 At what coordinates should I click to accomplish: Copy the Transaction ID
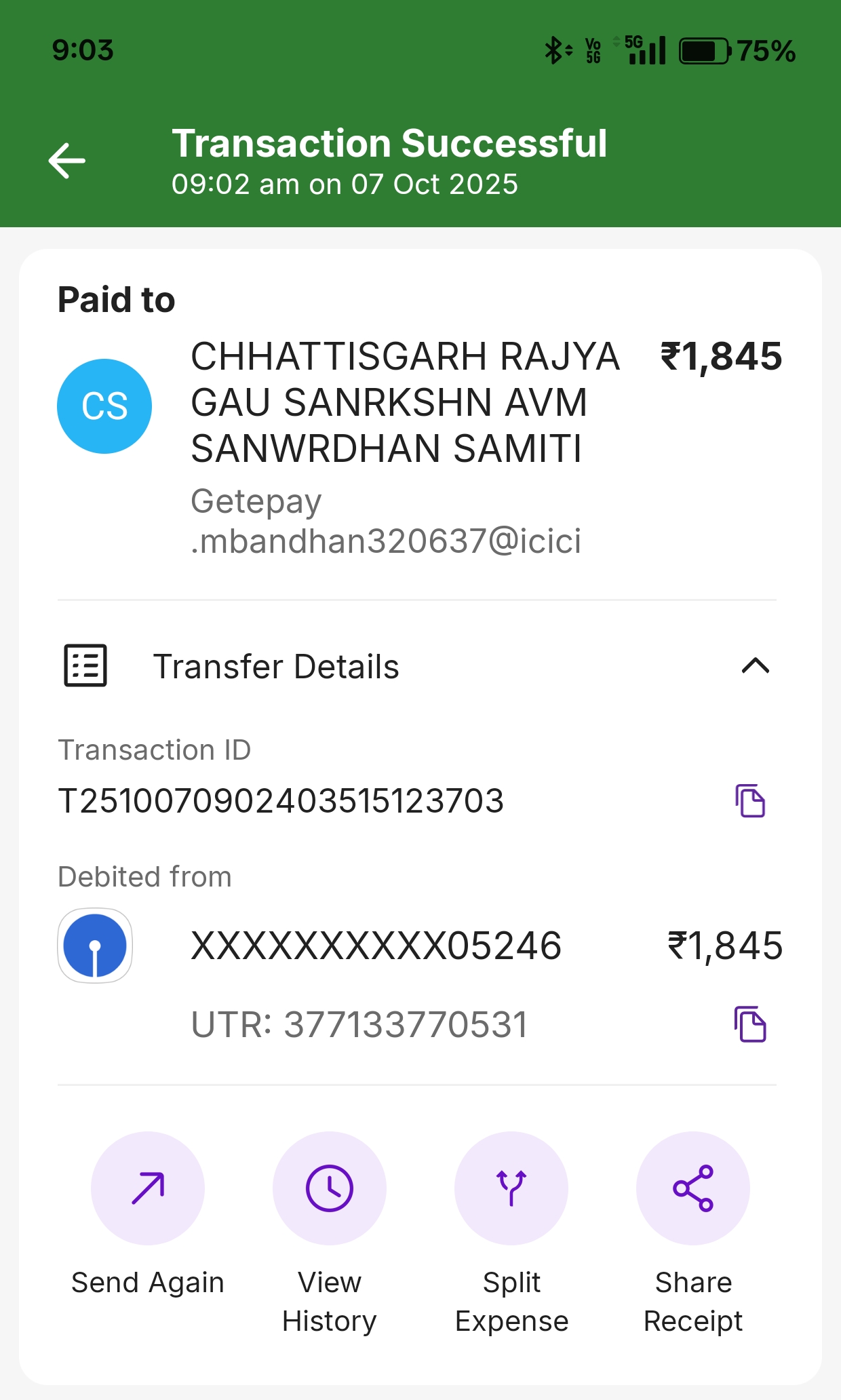750,801
